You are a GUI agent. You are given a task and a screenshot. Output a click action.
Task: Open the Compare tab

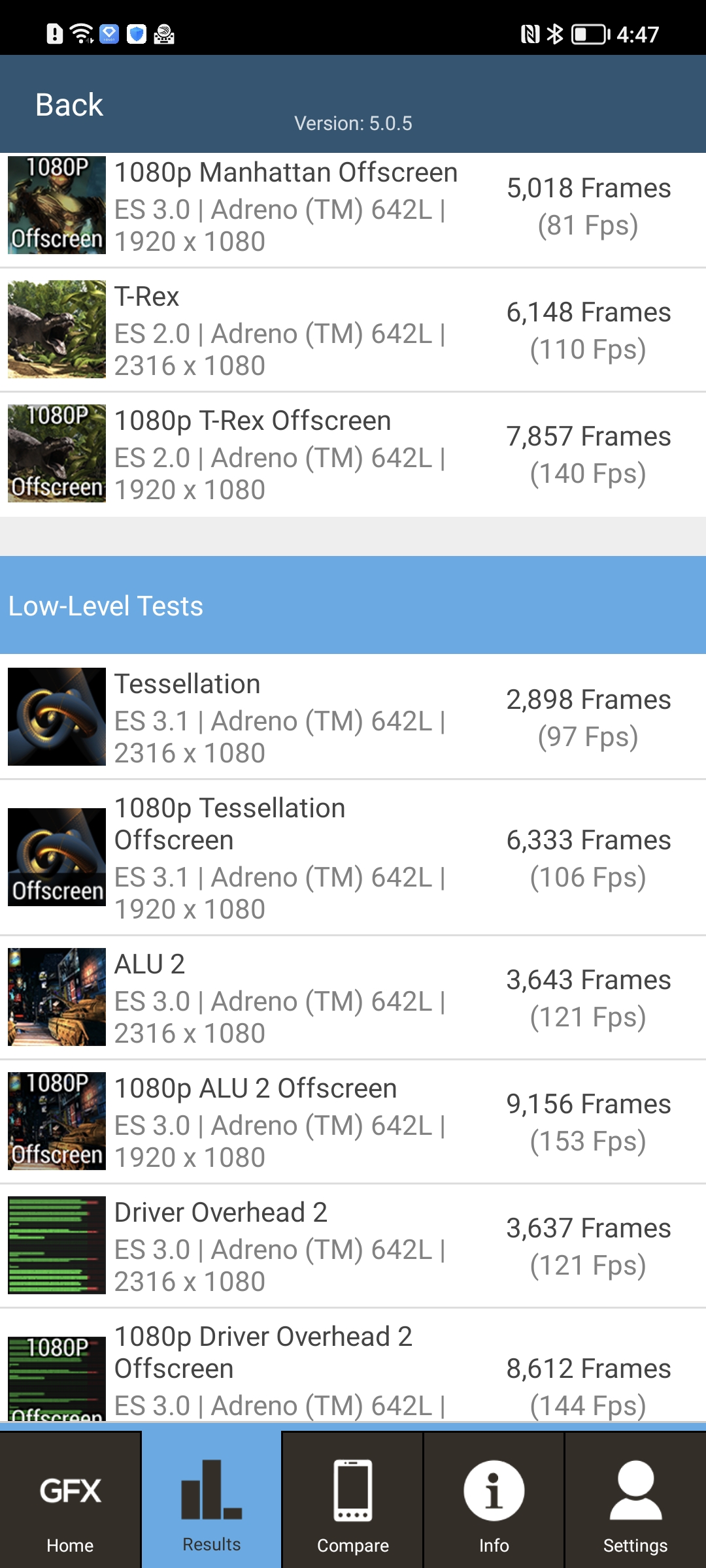(352, 1501)
